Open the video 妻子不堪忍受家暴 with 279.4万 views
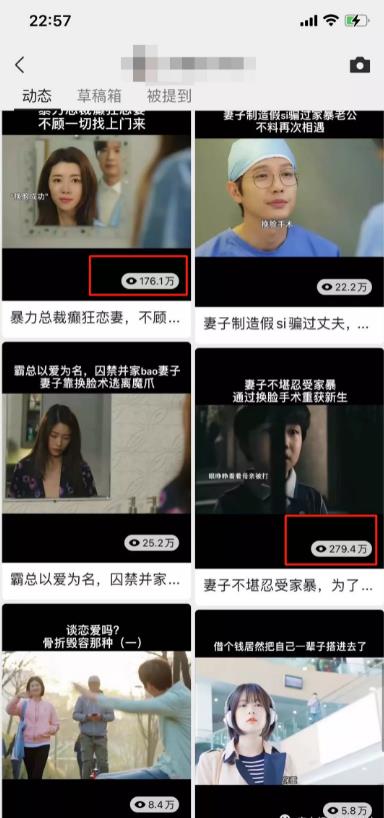The image size is (384, 818). (289, 477)
